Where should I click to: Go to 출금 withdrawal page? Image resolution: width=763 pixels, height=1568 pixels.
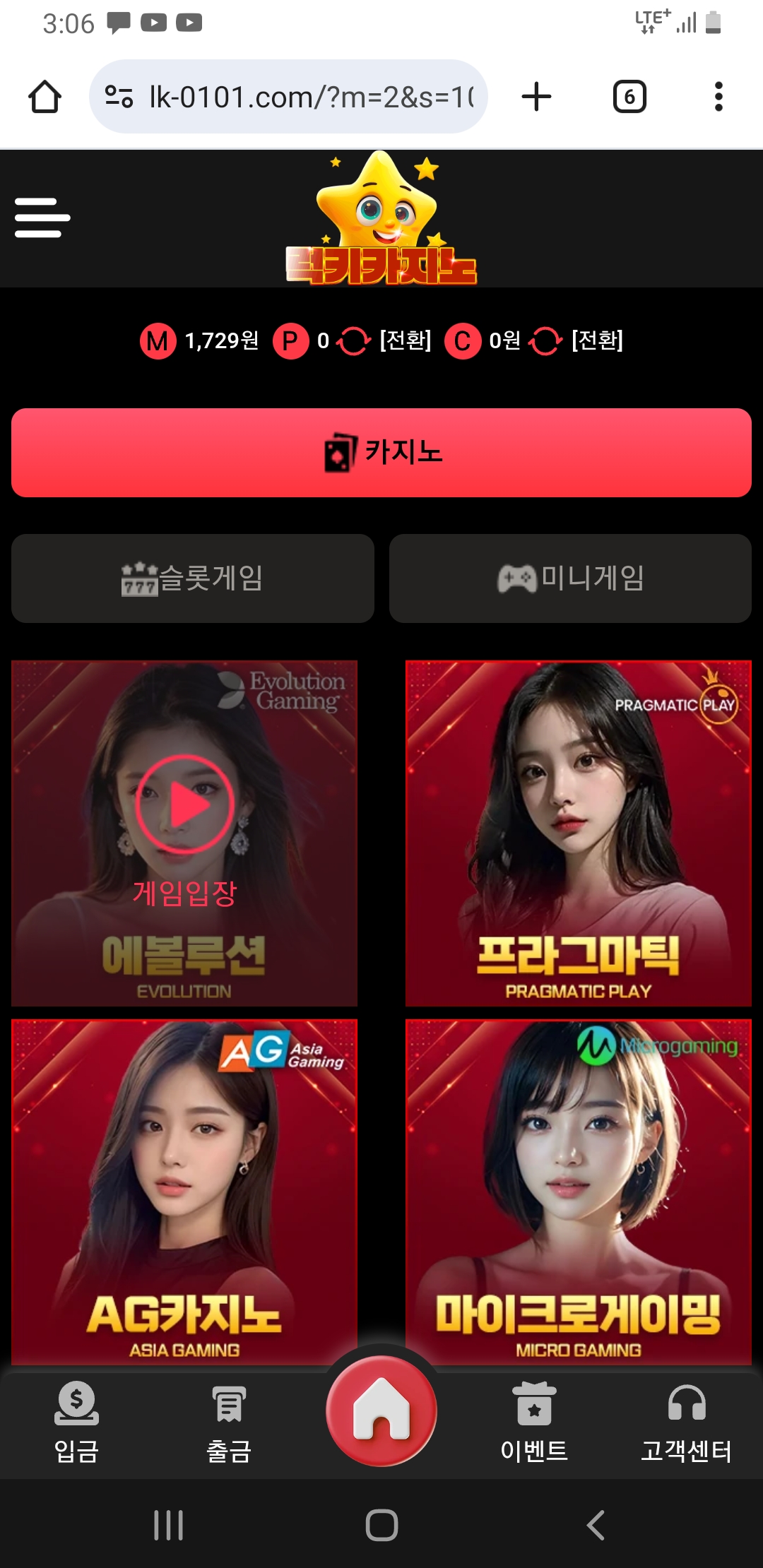pyautogui.click(x=229, y=1421)
